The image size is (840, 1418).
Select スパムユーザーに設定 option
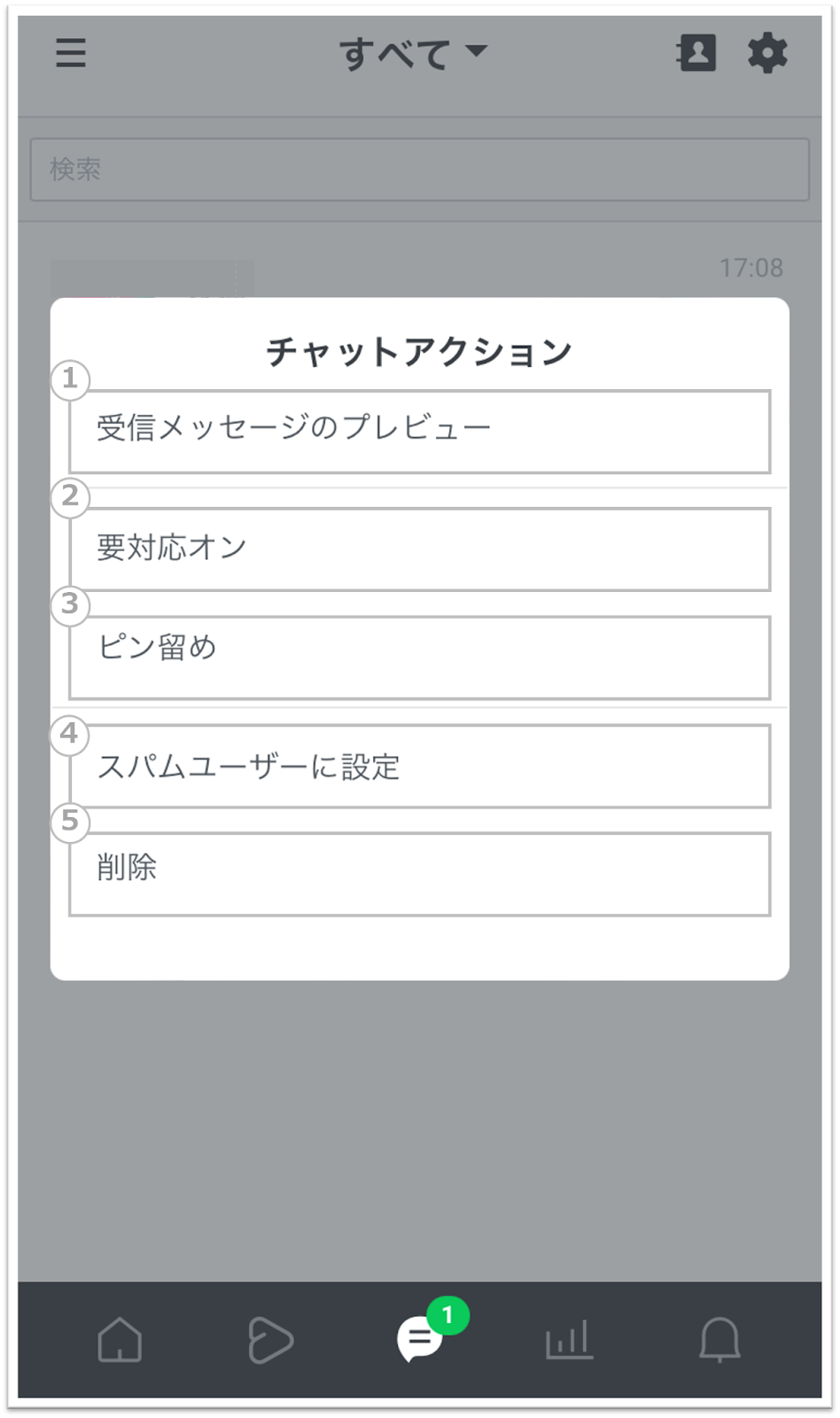pos(419,766)
